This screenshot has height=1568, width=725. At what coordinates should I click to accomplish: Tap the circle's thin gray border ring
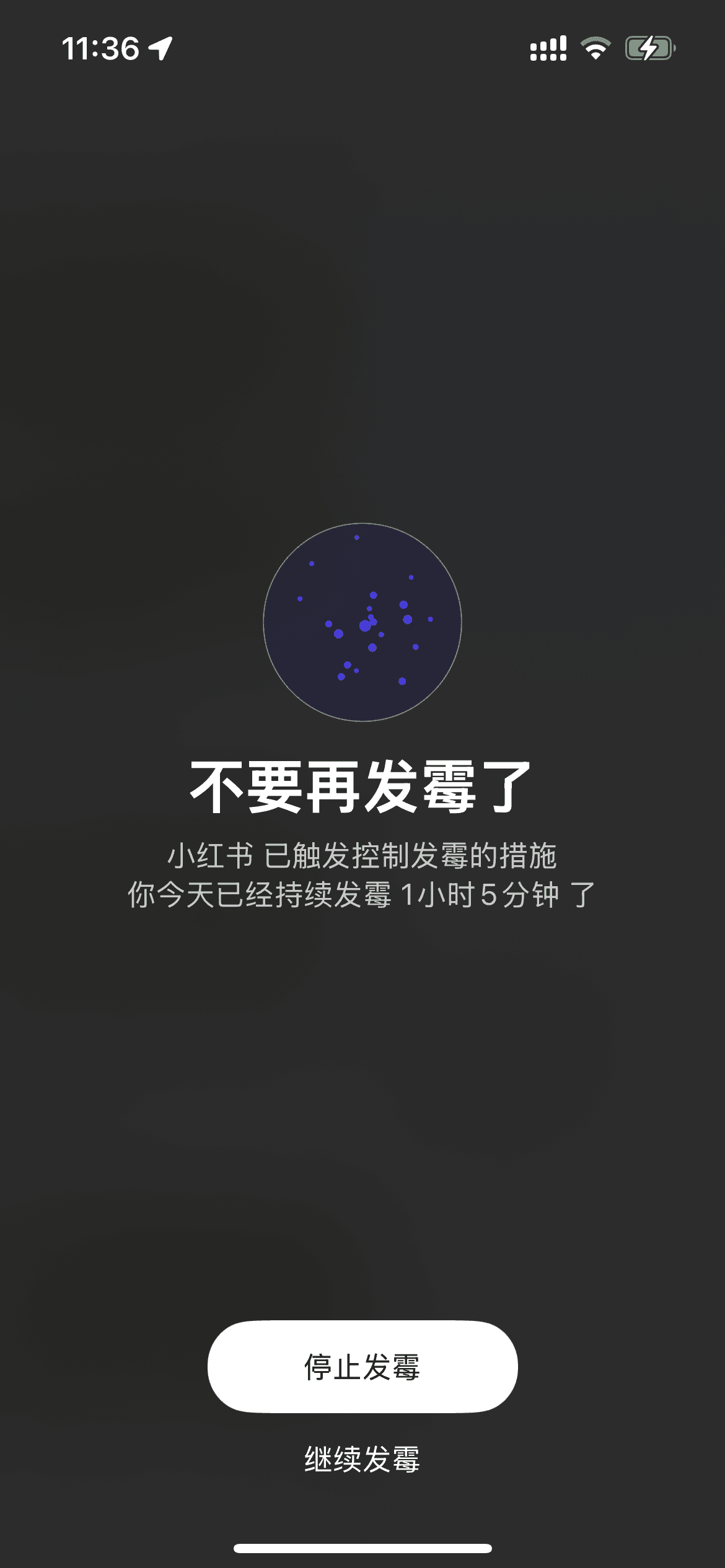pyautogui.click(x=265, y=621)
